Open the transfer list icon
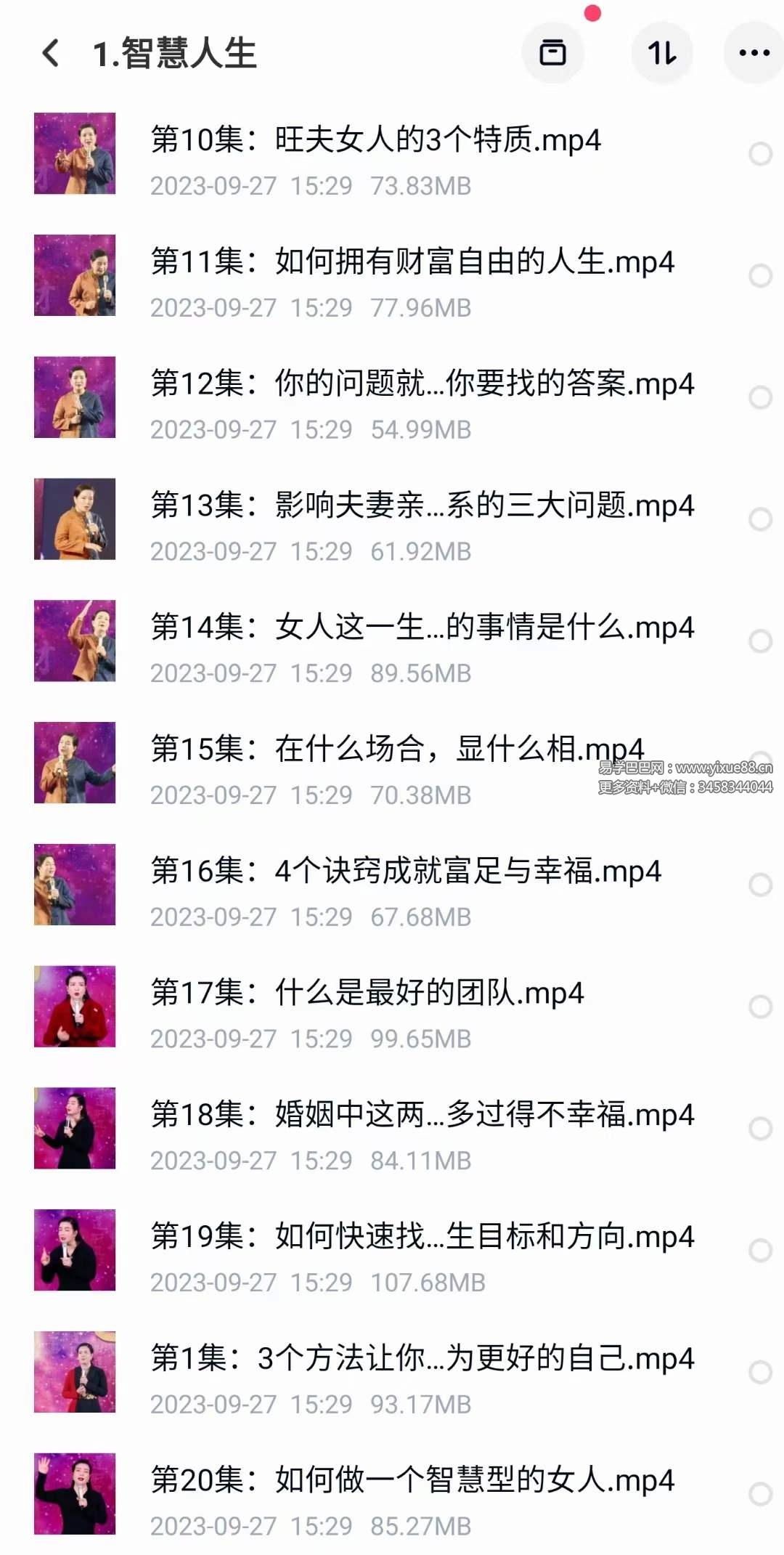The height and width of the screenshot is (1555, 784). 552,53
